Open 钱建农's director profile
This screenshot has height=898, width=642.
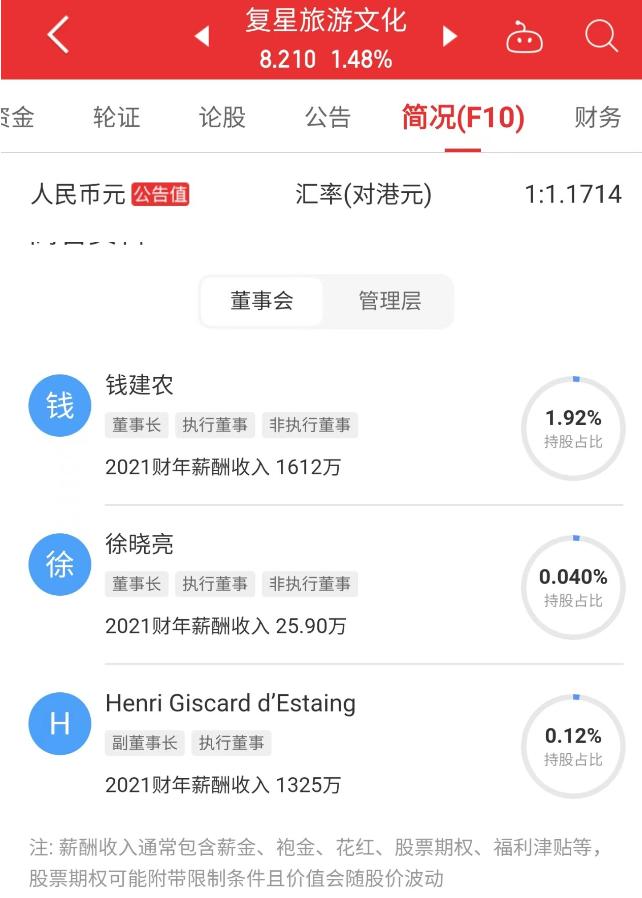pos(139,386)
